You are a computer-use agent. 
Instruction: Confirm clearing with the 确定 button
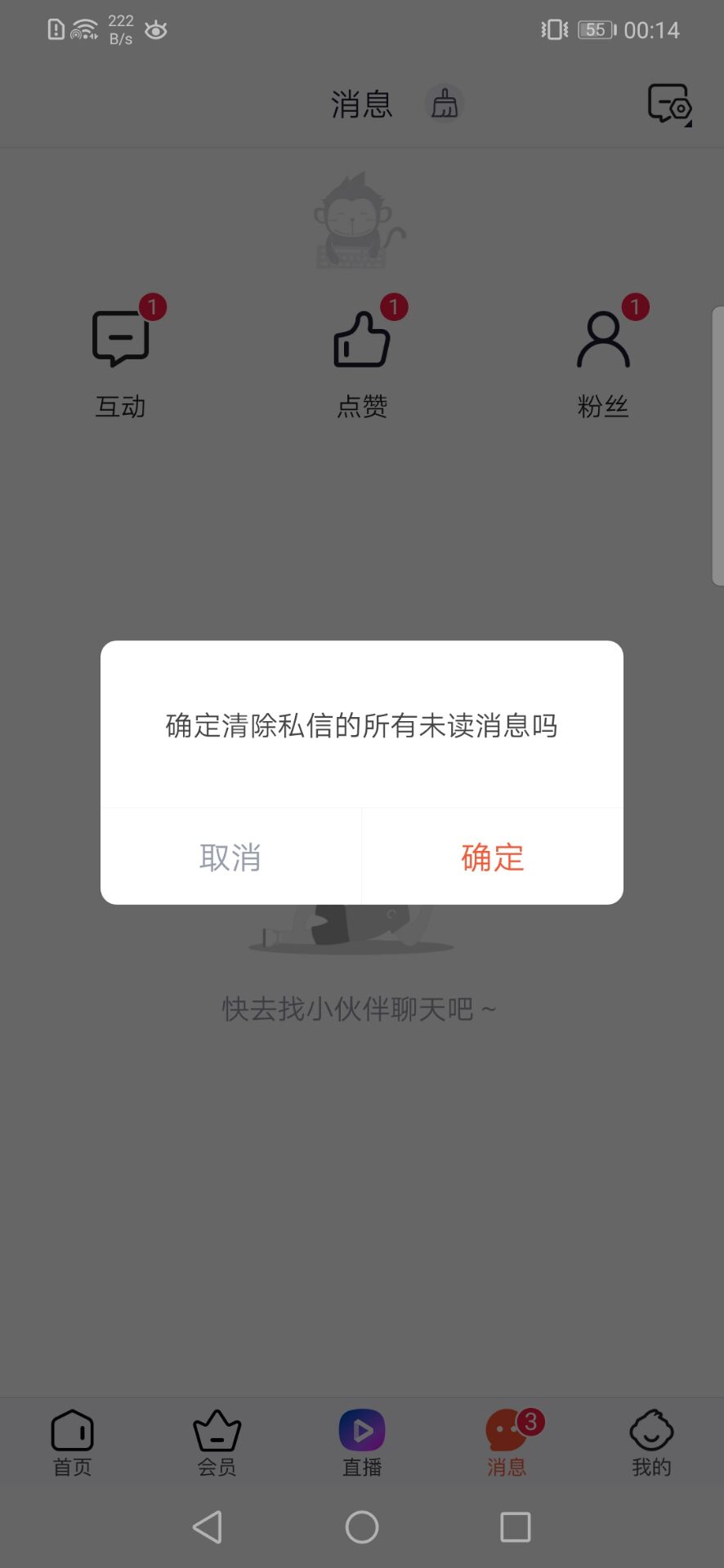tap(491, 857)
